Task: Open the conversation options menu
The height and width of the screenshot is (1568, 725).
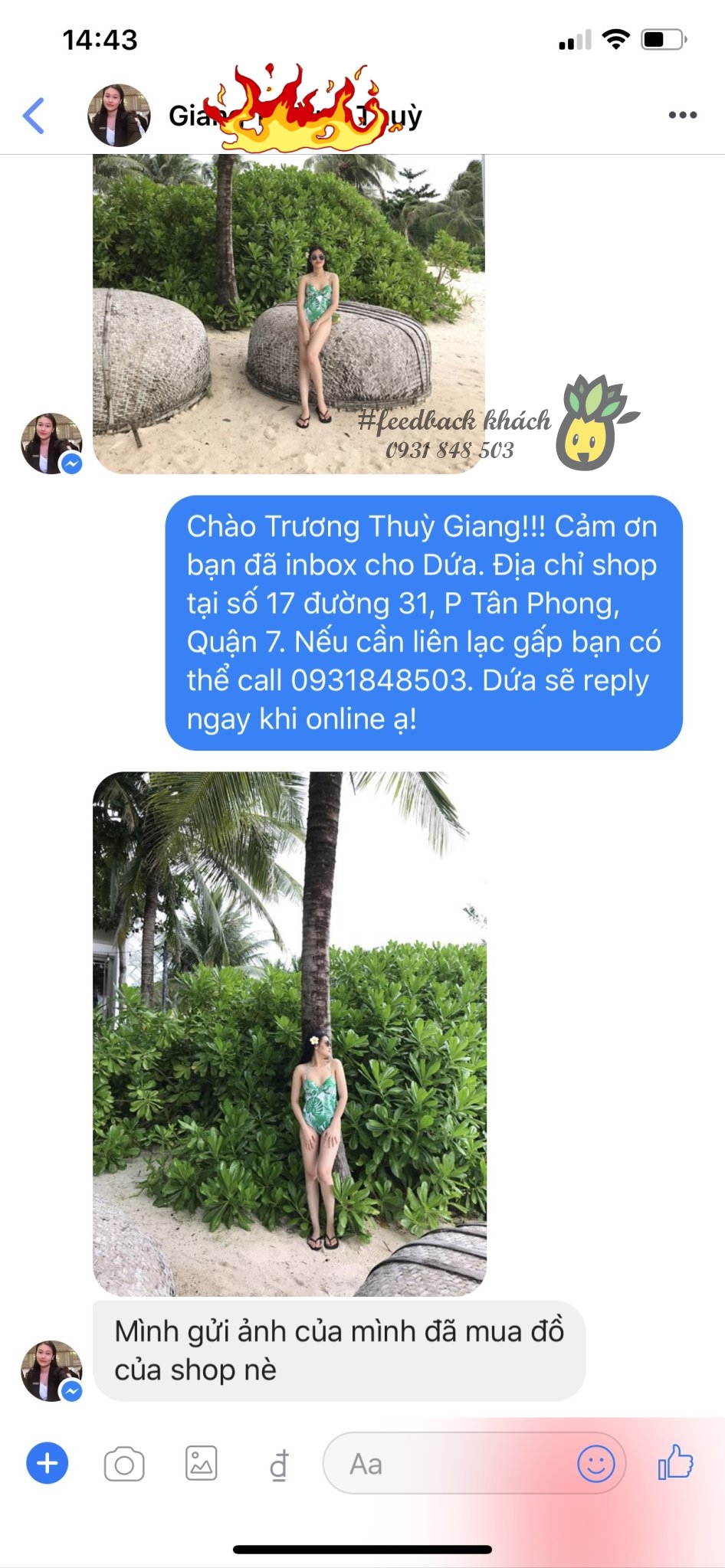Action: click(682, 116)
